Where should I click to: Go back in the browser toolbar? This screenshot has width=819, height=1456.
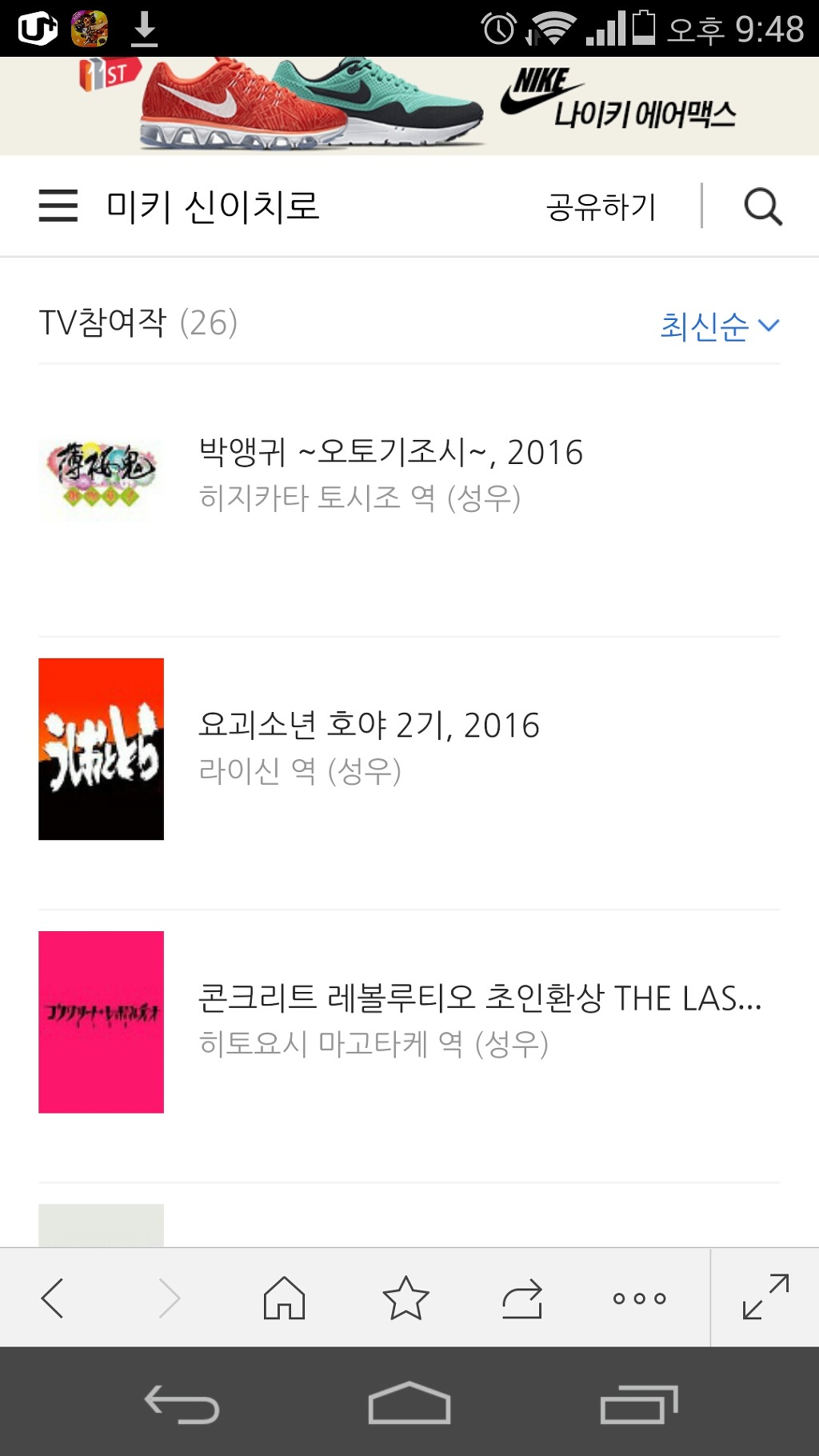(53, 1298)
